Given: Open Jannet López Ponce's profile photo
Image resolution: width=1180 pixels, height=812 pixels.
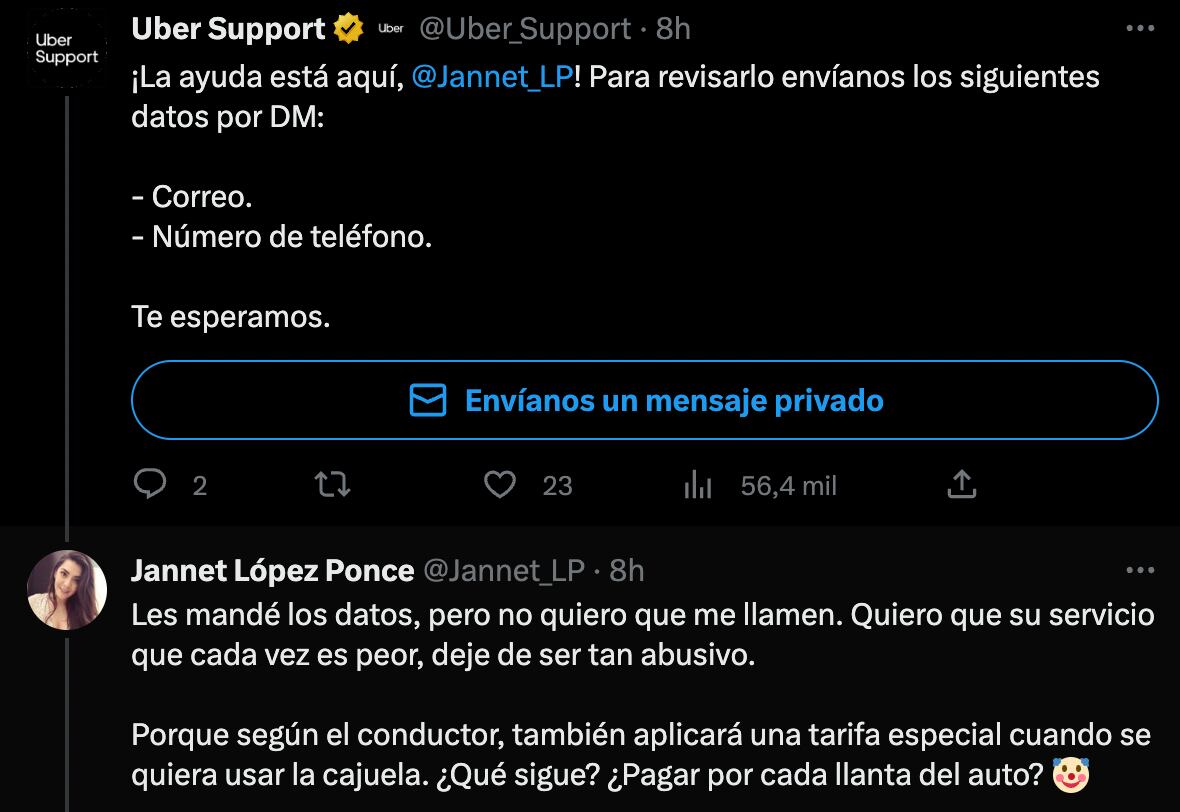Looking at the screenshot, I should click(67, 589).
